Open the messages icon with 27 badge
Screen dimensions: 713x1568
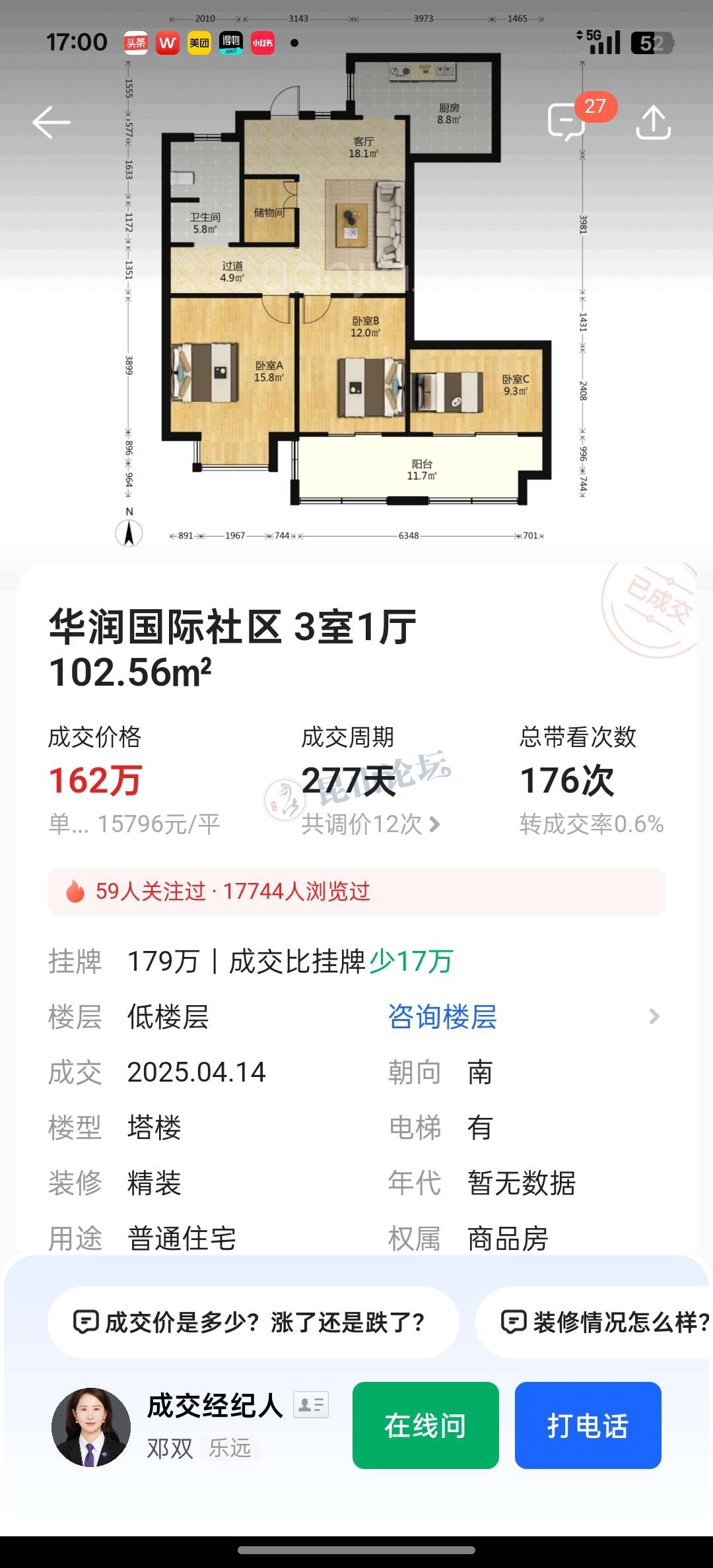(x=566, y=121)
